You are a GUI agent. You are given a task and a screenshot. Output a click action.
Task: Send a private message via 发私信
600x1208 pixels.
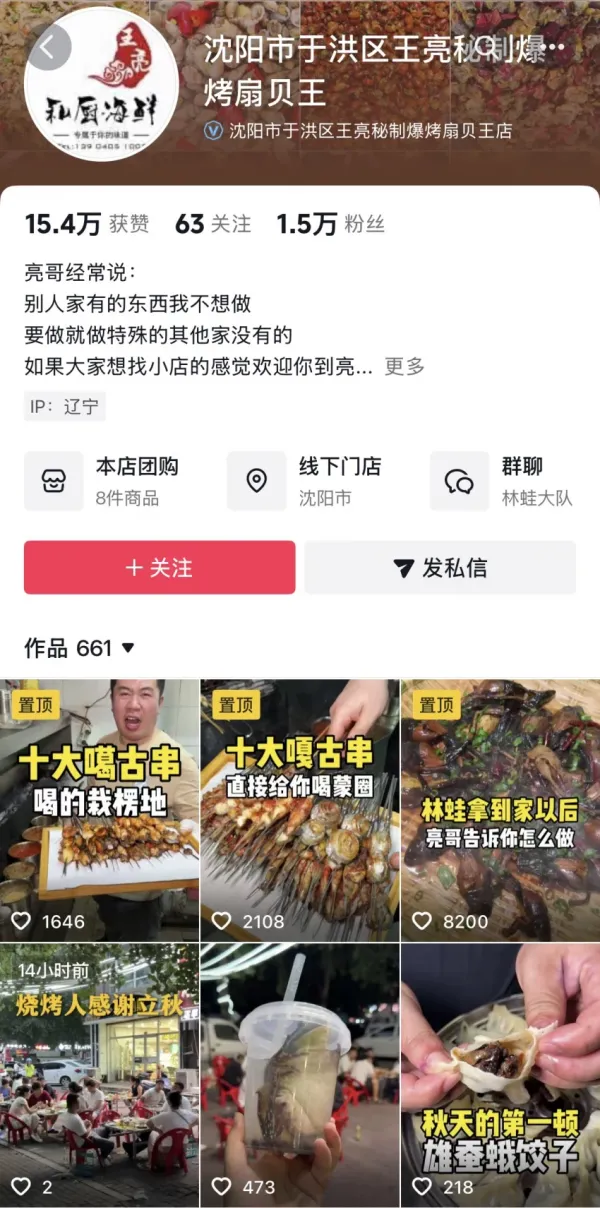[x=440, y=568]
